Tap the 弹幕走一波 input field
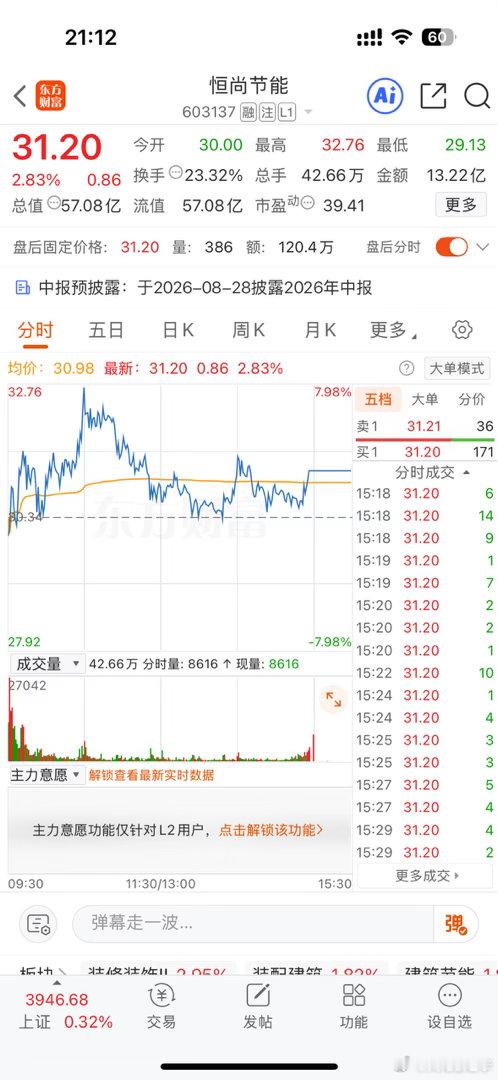Screen dimensions: 498x1080 click(253, 923)
